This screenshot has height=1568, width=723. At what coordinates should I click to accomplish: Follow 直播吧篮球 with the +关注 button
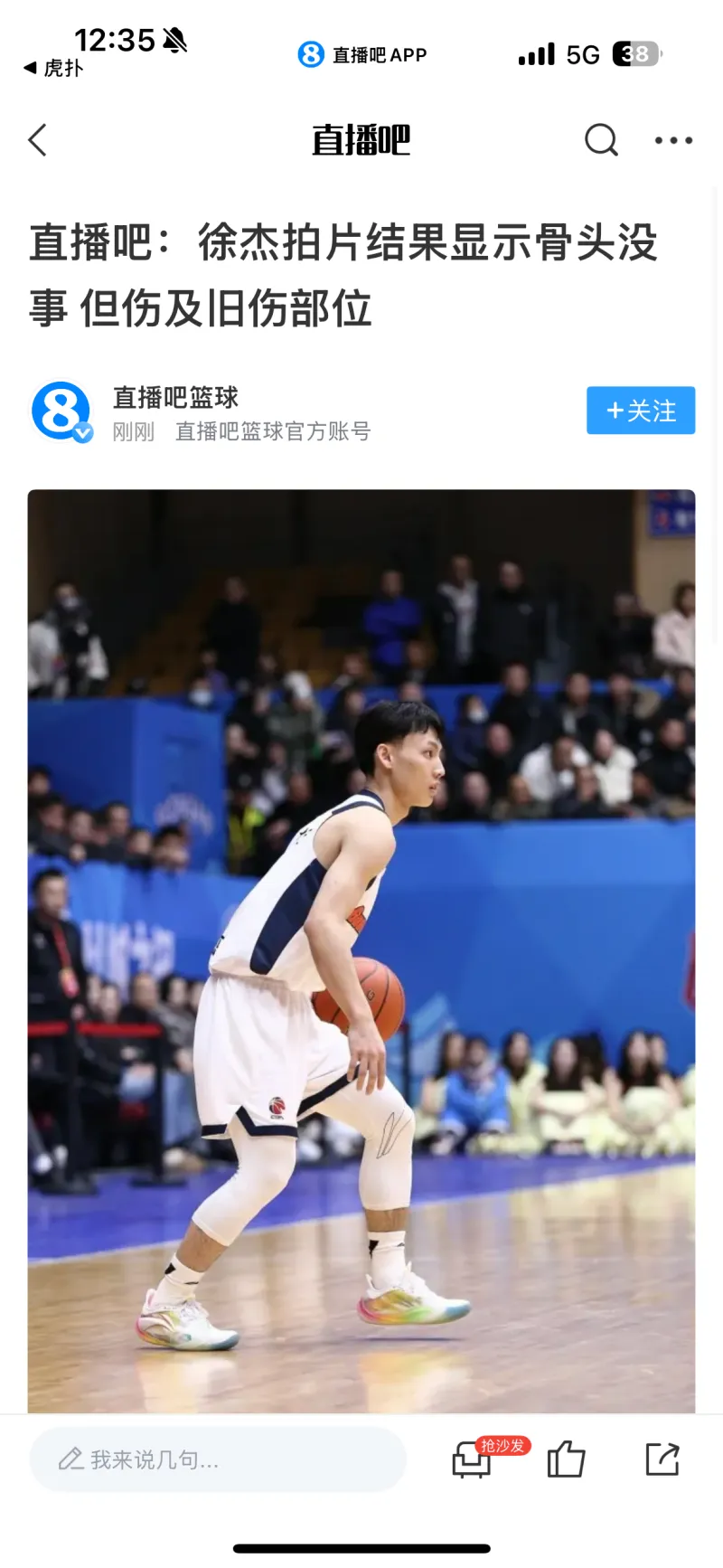pos(640,410)
